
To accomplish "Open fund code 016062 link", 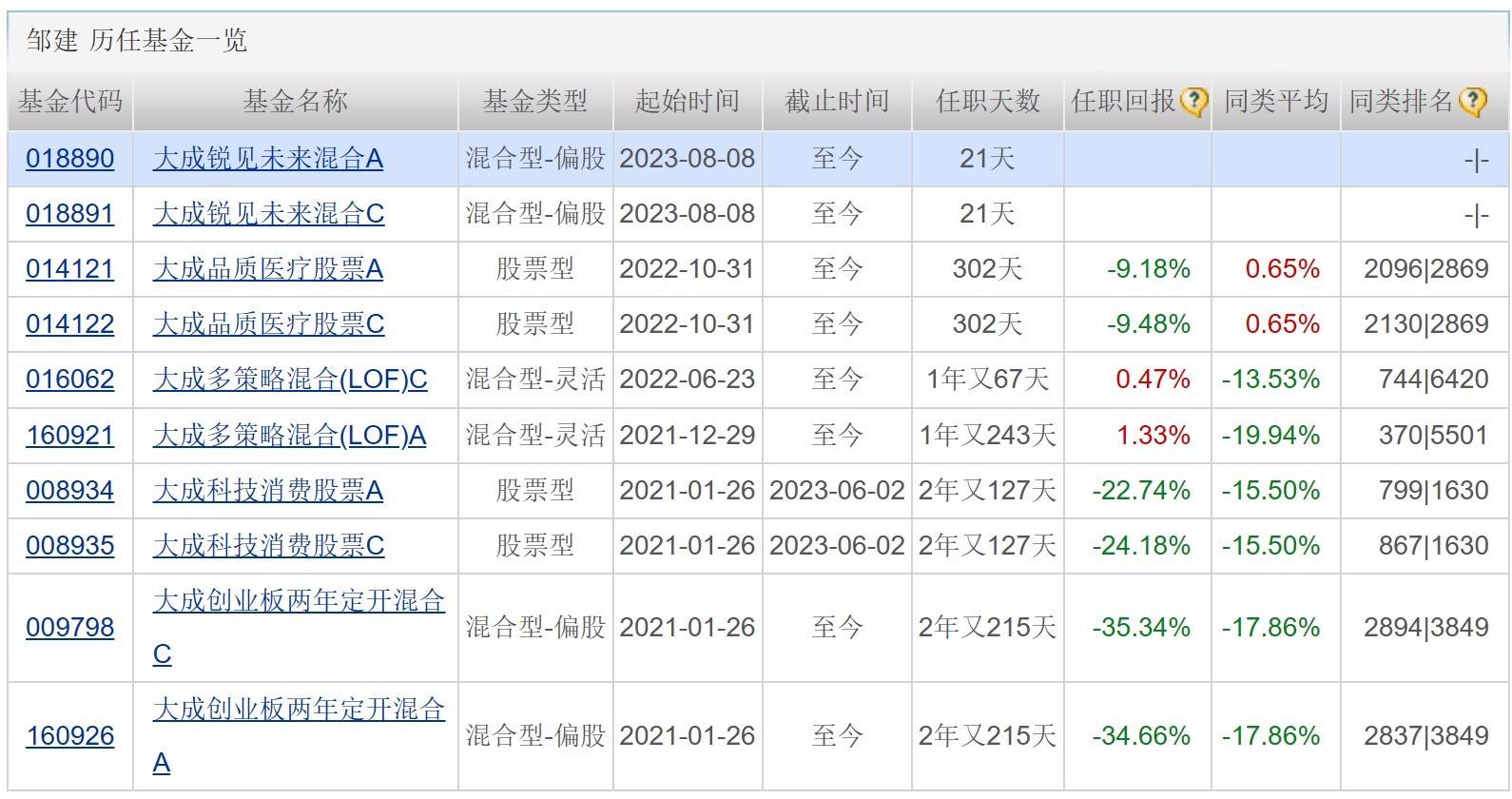I will (x=69, y=380).
